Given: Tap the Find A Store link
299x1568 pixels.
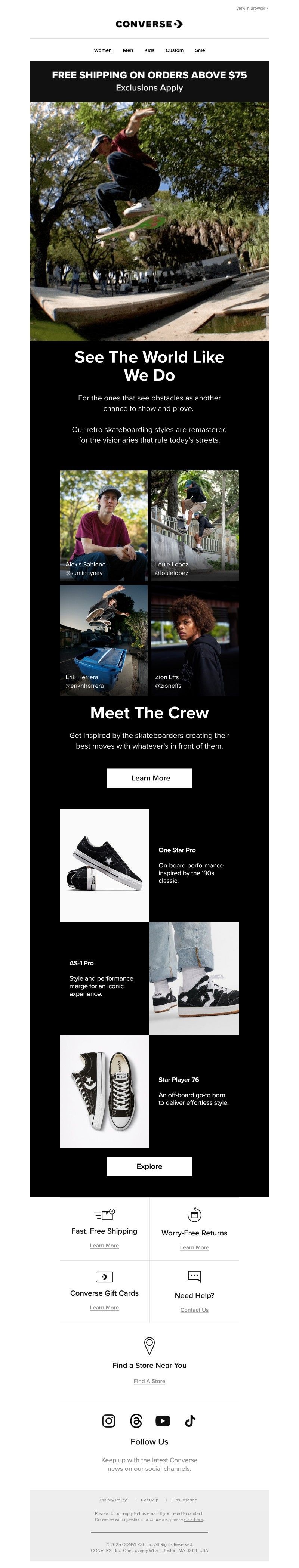Looking at the screenshot, I should (x=149, y=1382).
